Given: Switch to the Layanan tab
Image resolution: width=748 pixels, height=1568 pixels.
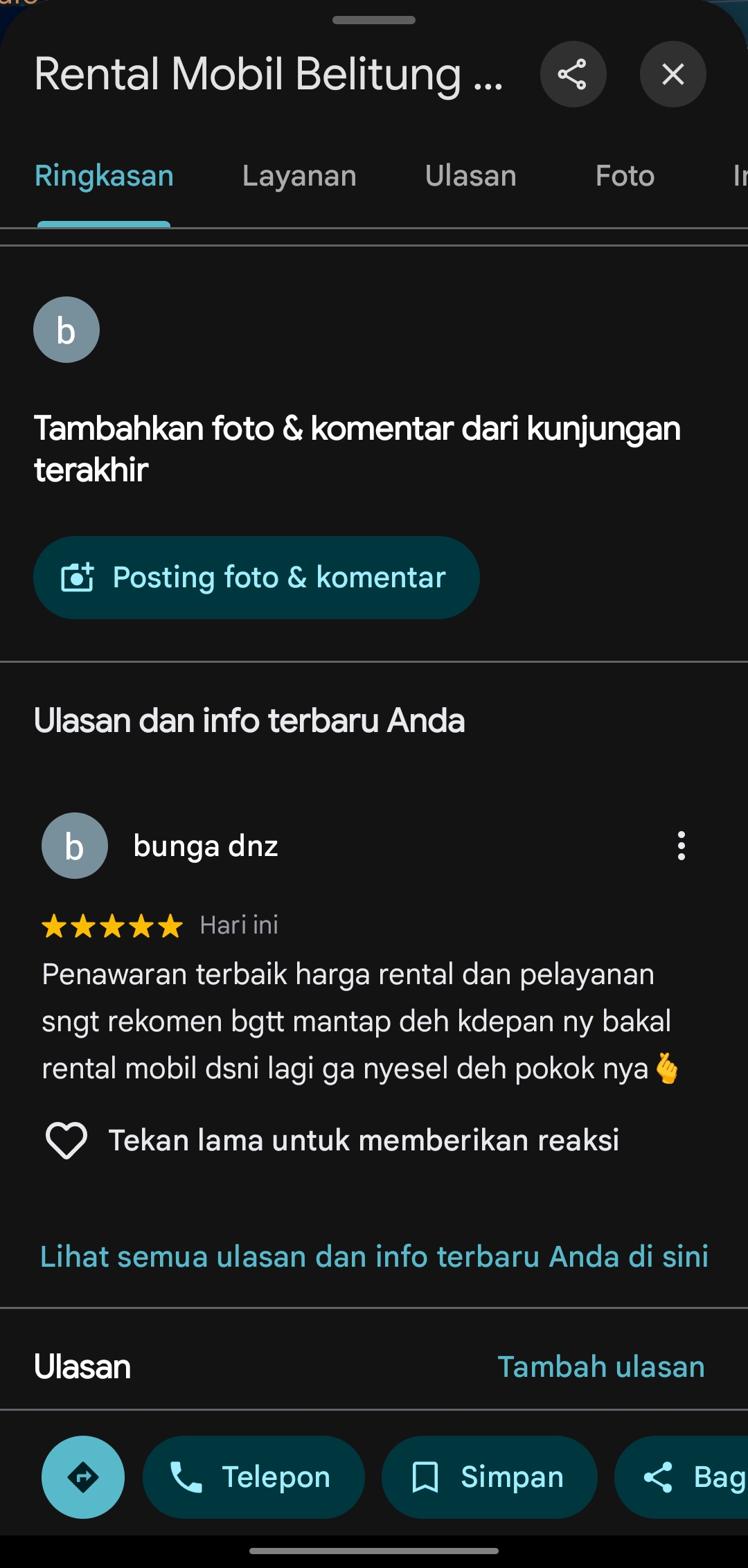Looking at the screenshot, I should pyautogui.click(x=299, y=176).
